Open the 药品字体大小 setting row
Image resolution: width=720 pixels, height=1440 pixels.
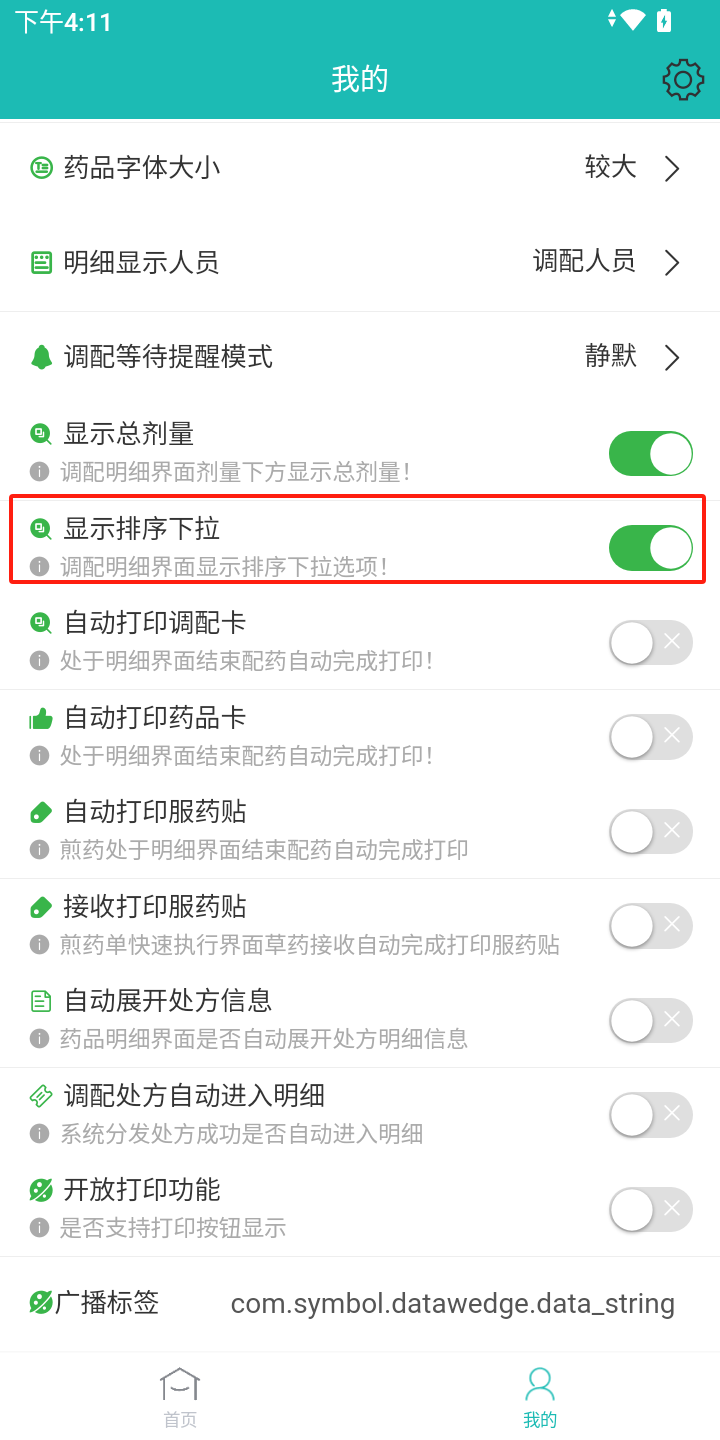click(360, 168)
